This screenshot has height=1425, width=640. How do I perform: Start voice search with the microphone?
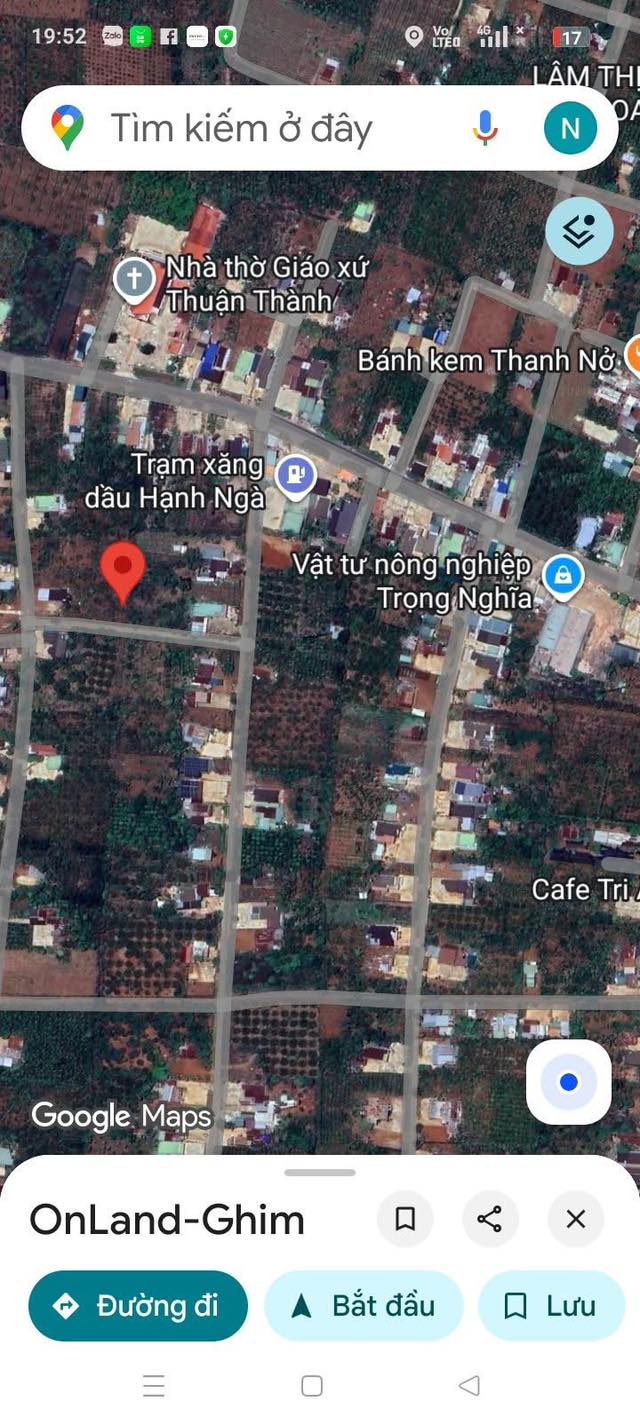[485, 128]
